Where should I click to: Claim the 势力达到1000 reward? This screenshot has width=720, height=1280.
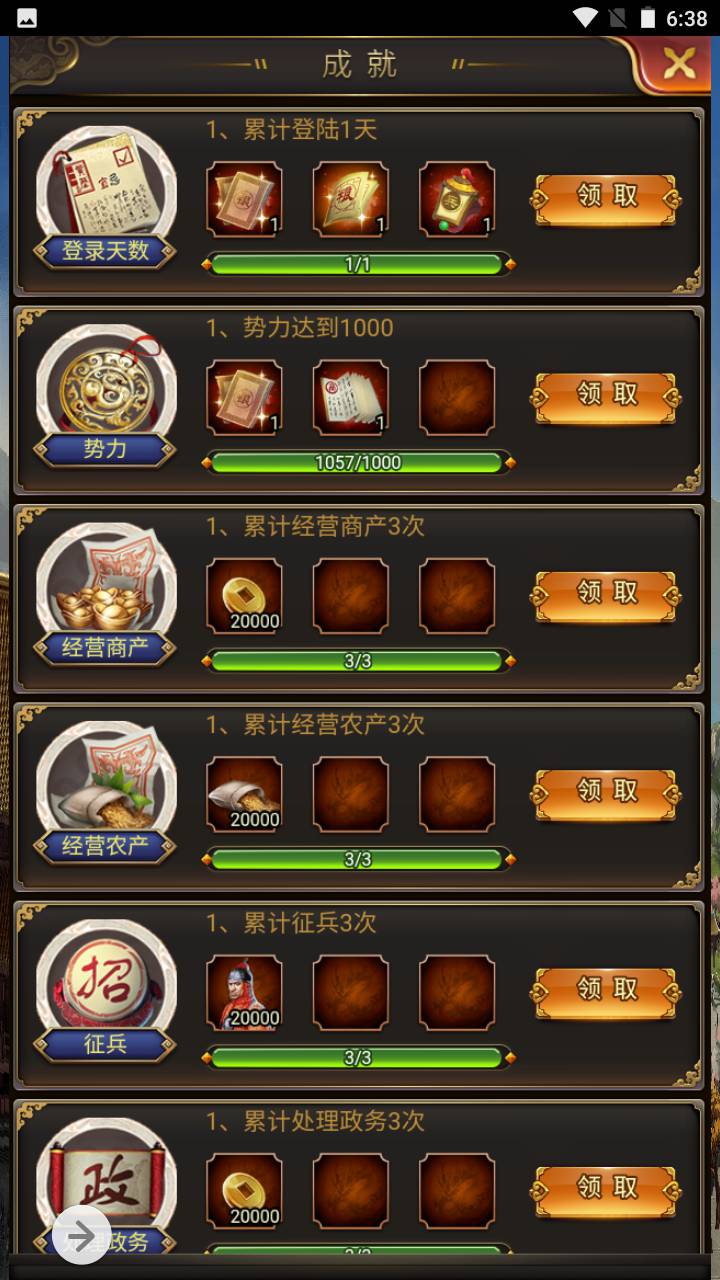coord(606,396)
